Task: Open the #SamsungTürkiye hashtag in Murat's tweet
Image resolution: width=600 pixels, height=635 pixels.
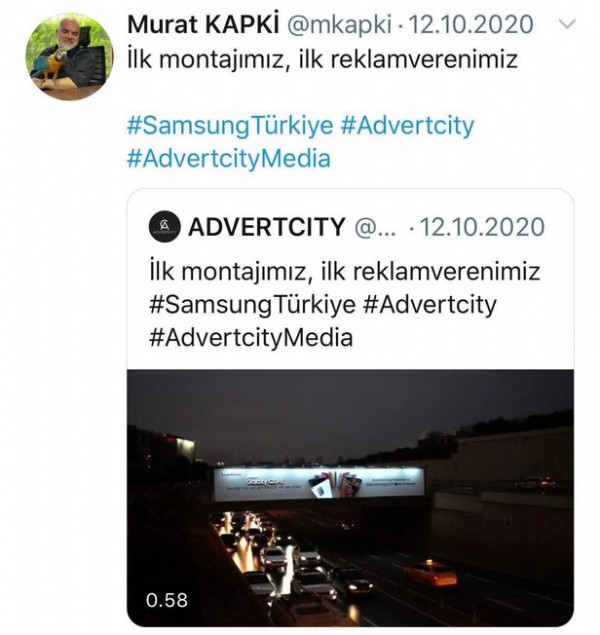Action: pos(230,127)
